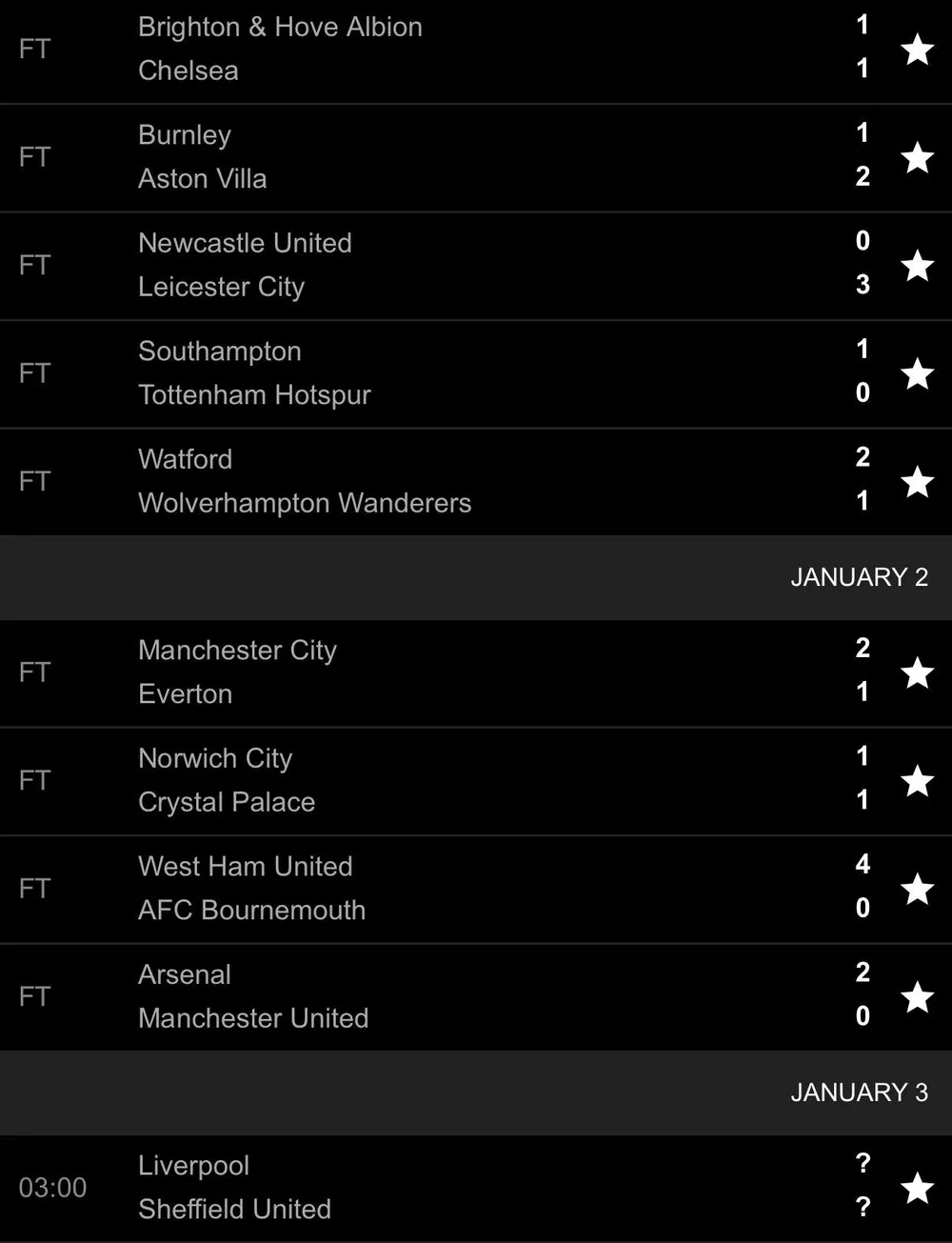The width and height of the screenshot is (952, 1243).
Task: Toggle the star for Southampton vs Tottenham Hotspur
Action: point(917,373)
